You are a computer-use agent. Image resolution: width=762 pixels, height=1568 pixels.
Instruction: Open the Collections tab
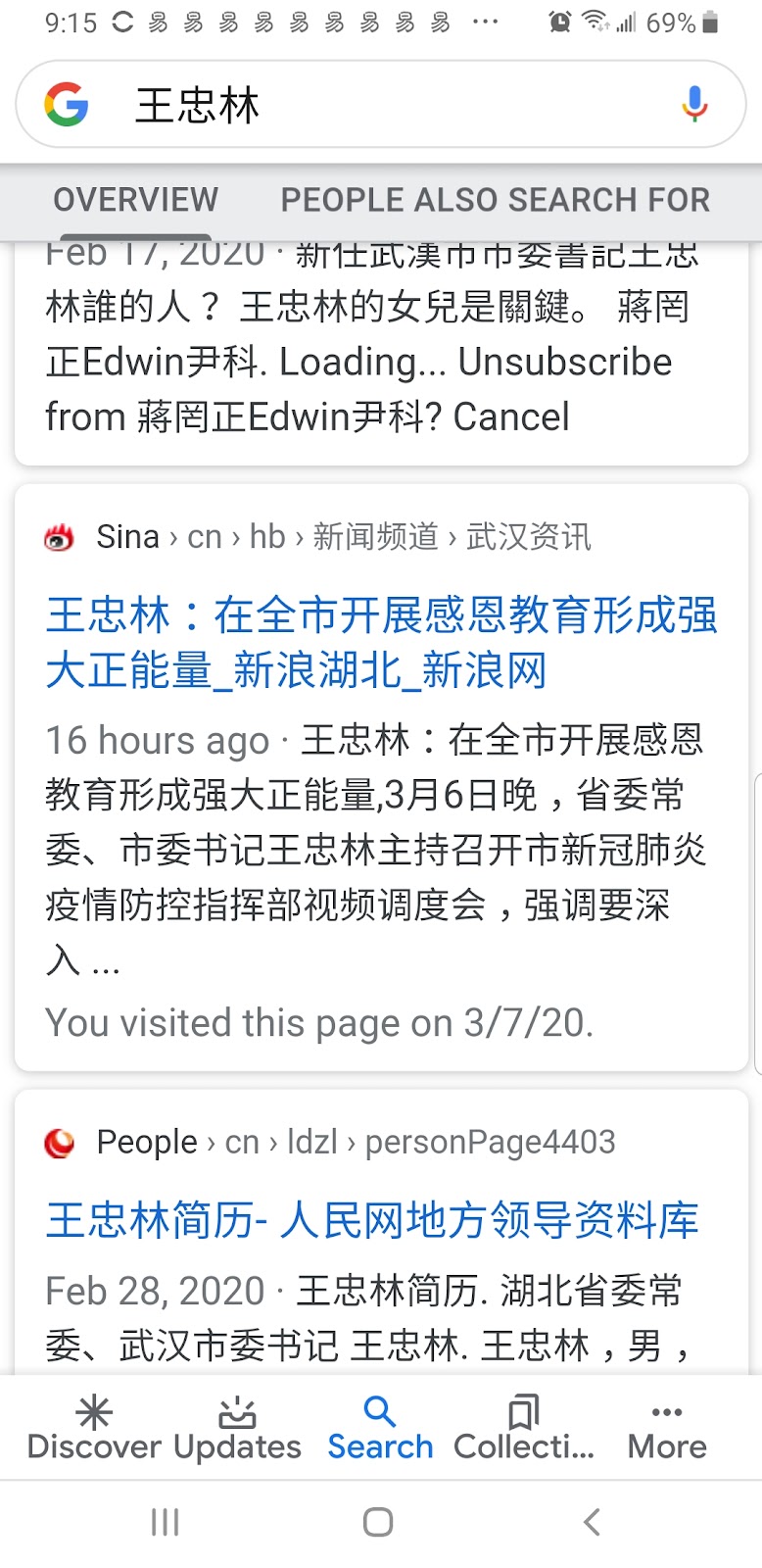[x=524, y=1429]
